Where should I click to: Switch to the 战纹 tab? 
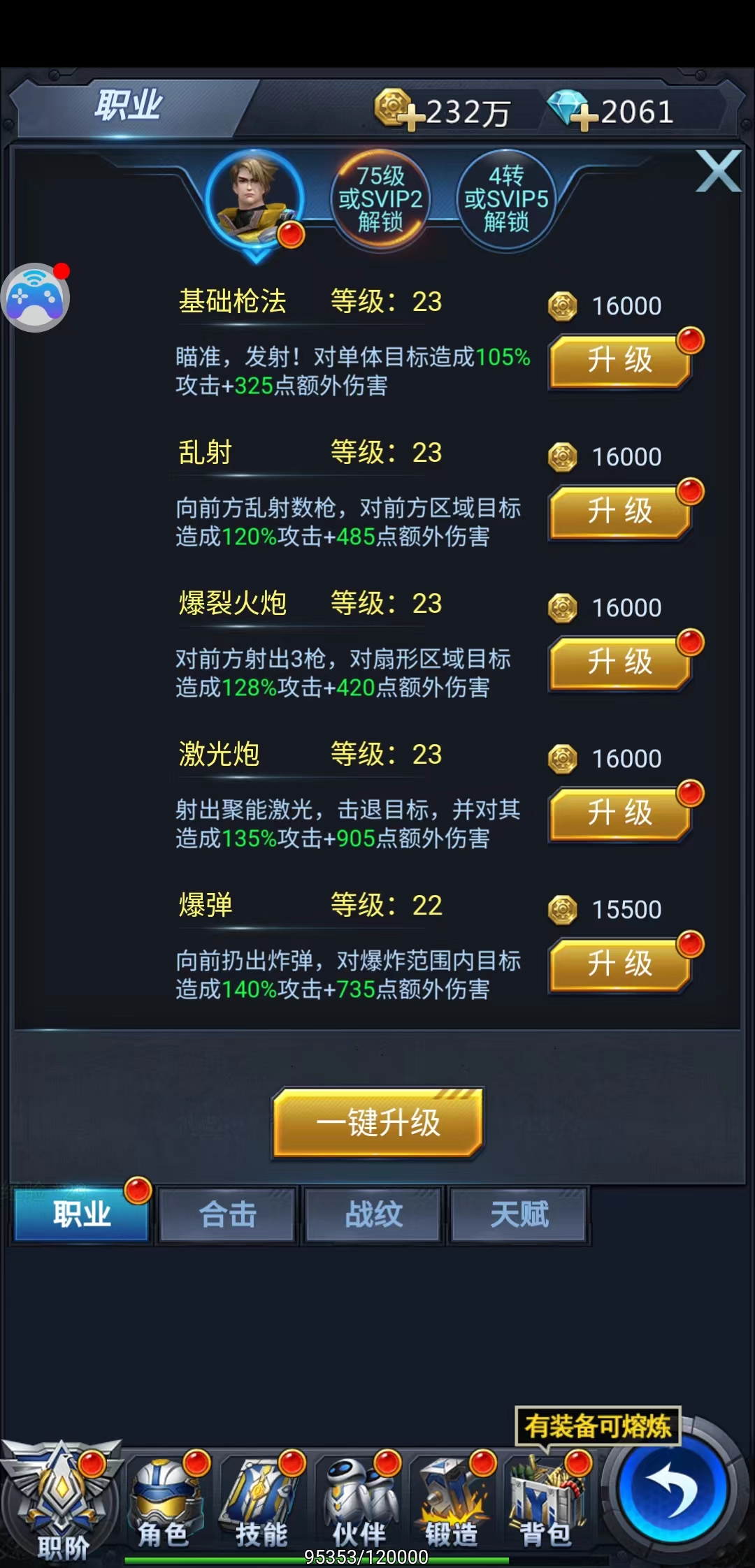(x=373, y=1214)
